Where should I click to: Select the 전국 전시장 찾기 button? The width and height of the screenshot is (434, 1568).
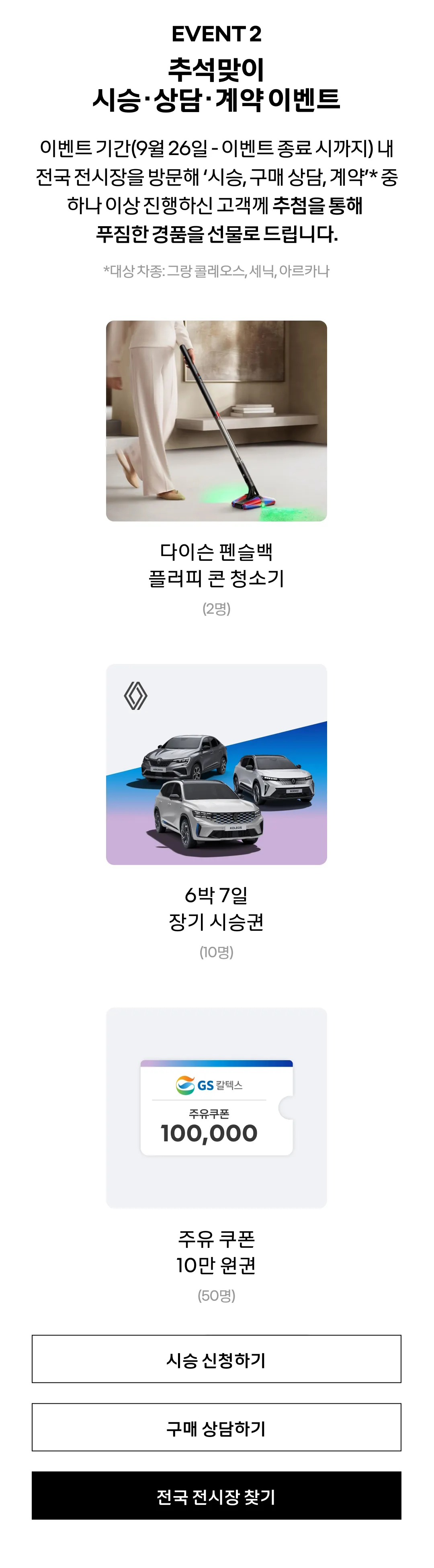tap(216, 1496)
